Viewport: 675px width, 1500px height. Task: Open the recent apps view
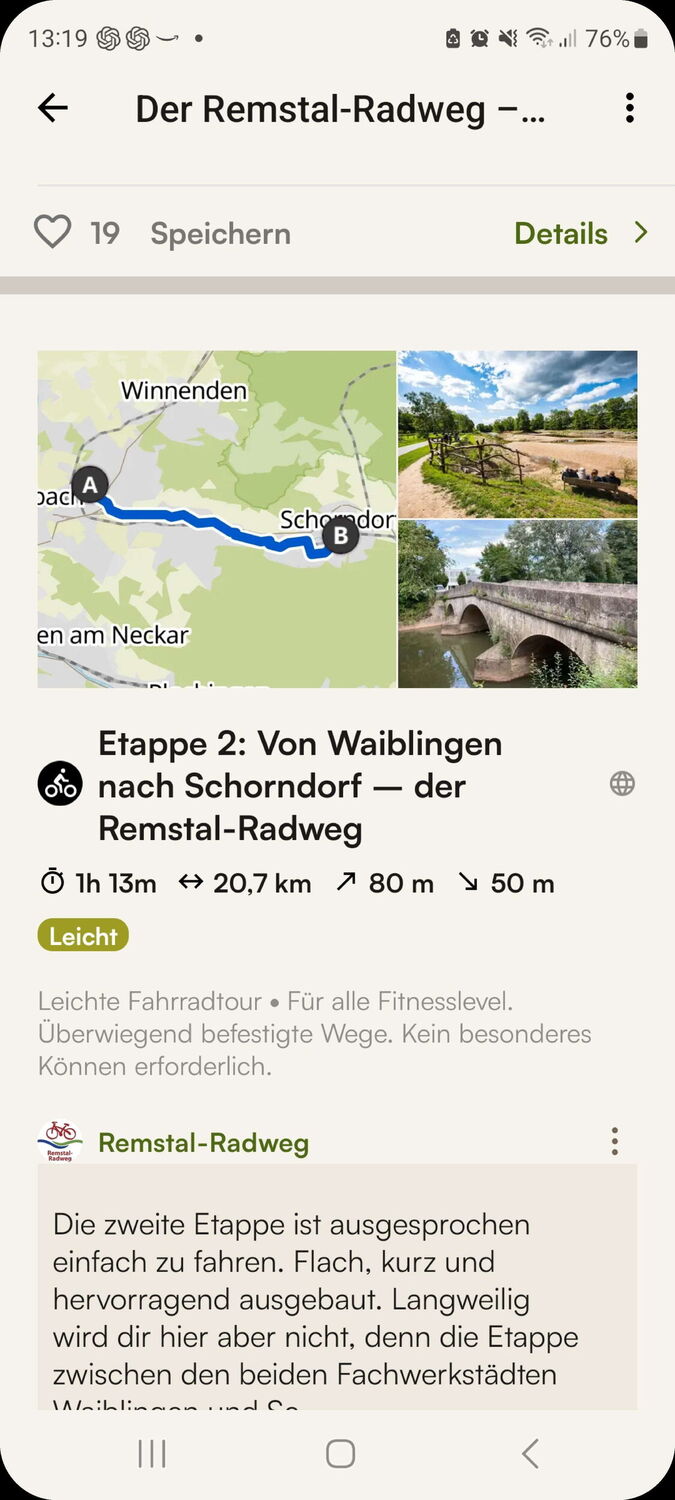point(152,1453)
